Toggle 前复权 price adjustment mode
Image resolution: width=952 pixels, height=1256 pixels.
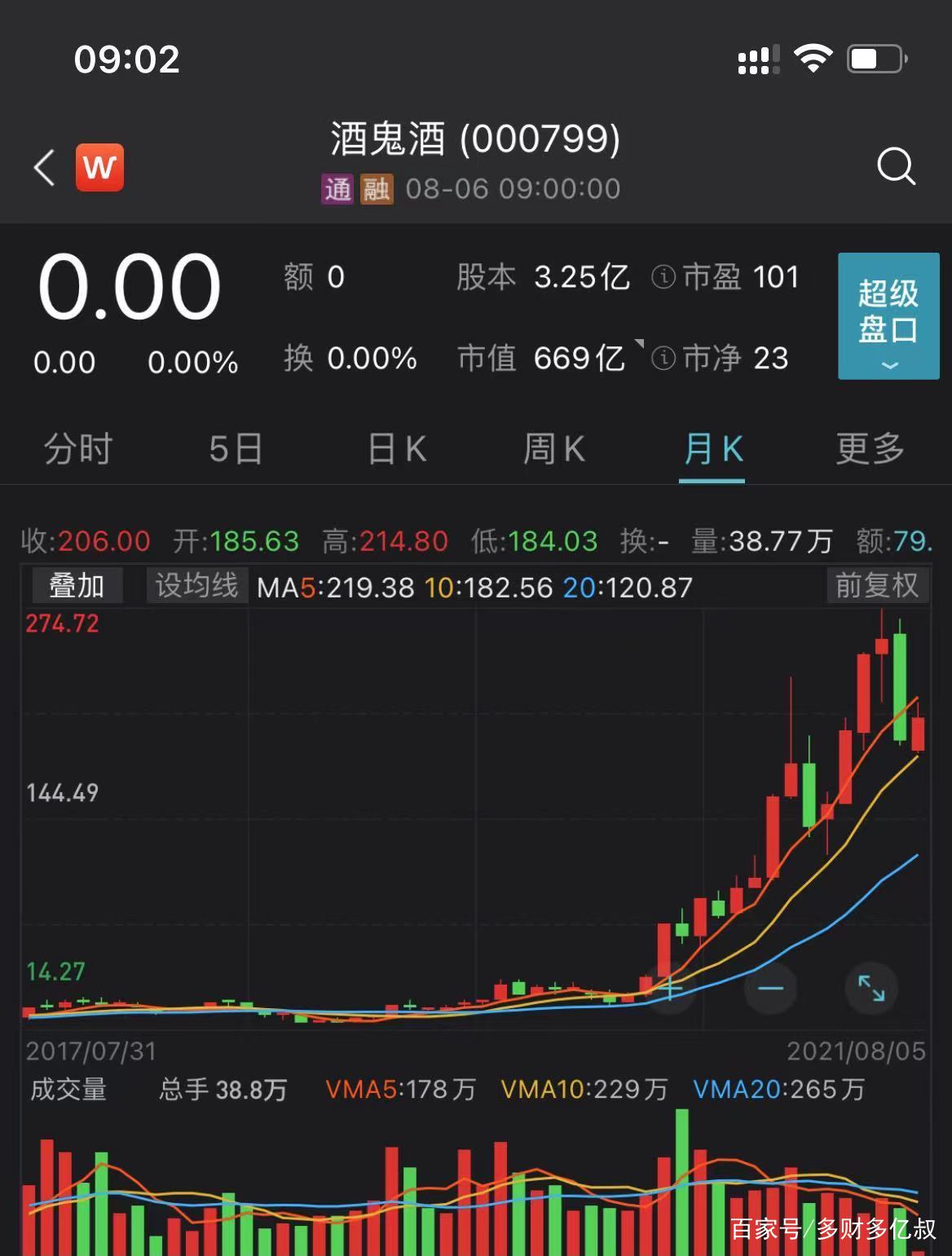click(x=878, y=585)
